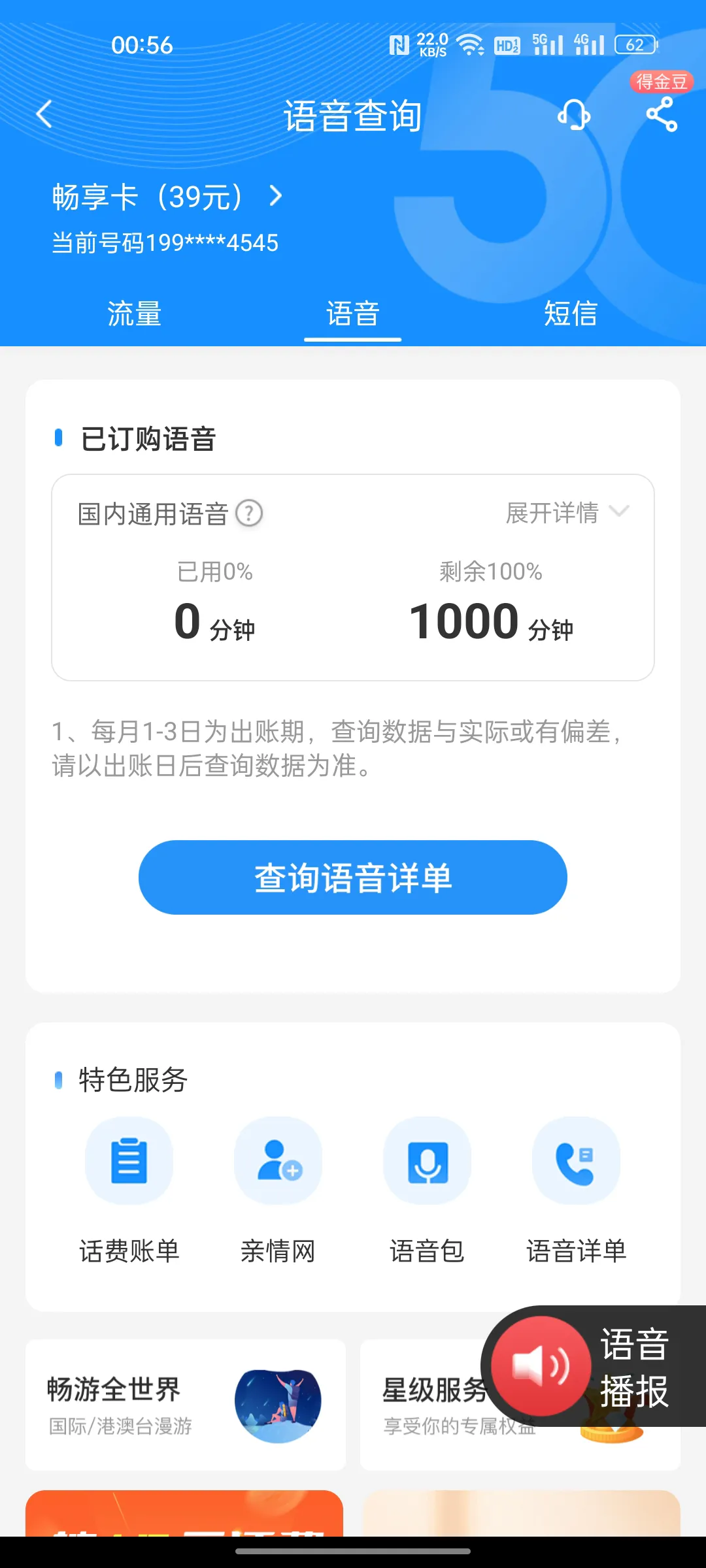Screen dimensions: 706x1568
Task: Open 亲情网 service
Action: pos(278,1190)
